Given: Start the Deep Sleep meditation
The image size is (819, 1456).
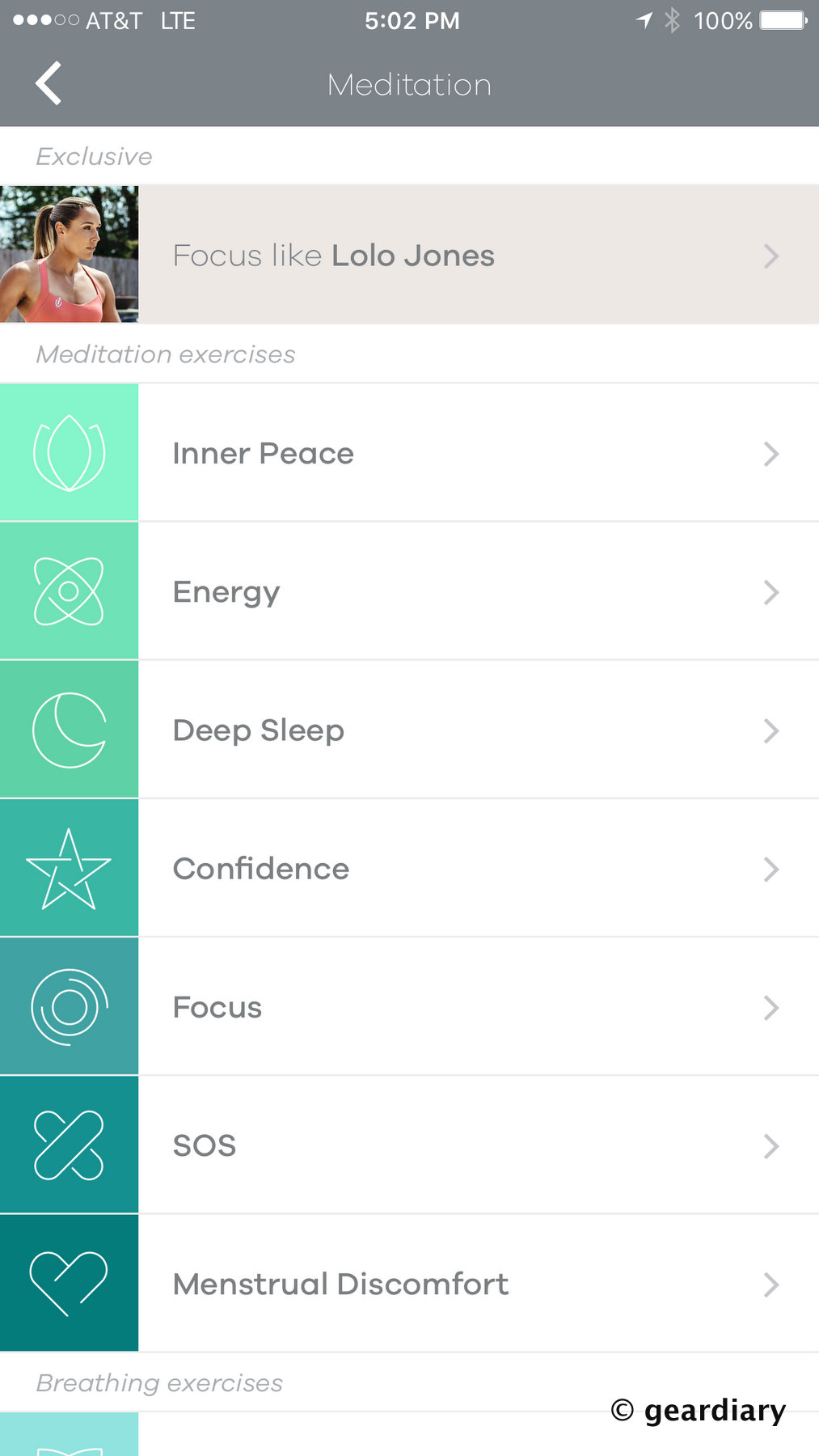Looking at the screenshot, I should [x=409, y=730].
